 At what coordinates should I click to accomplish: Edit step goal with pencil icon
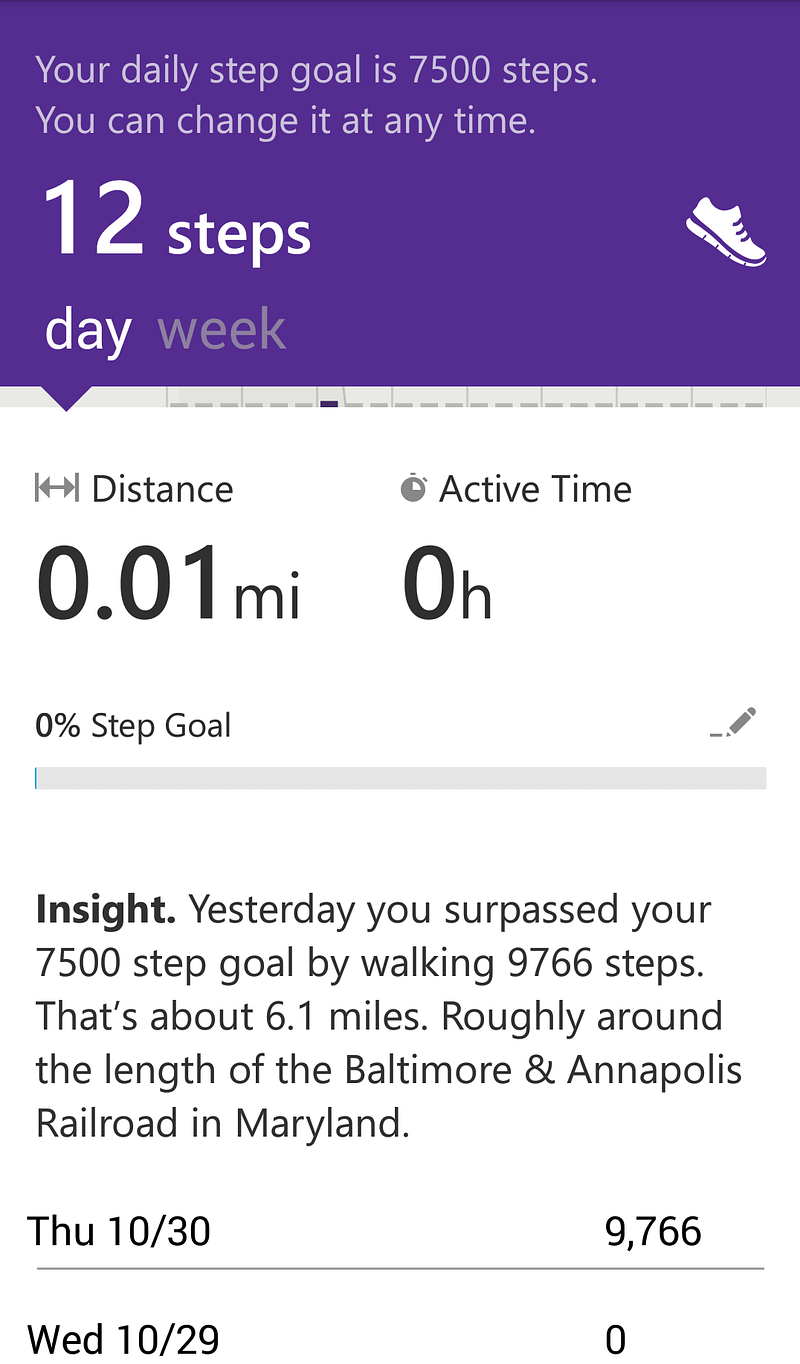734,723
